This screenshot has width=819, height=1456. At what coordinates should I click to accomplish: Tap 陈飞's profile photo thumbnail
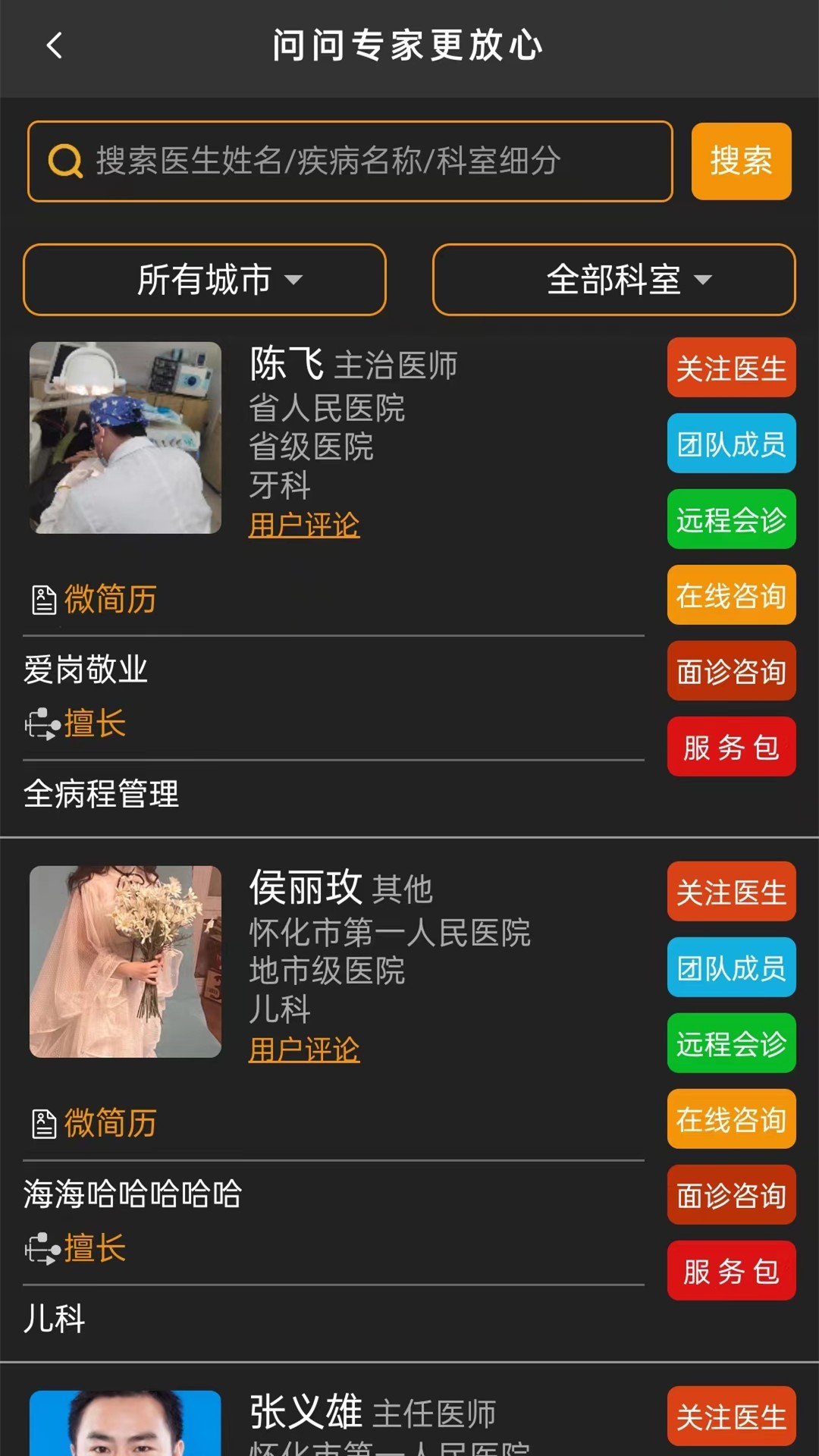(x=125, y=438)
